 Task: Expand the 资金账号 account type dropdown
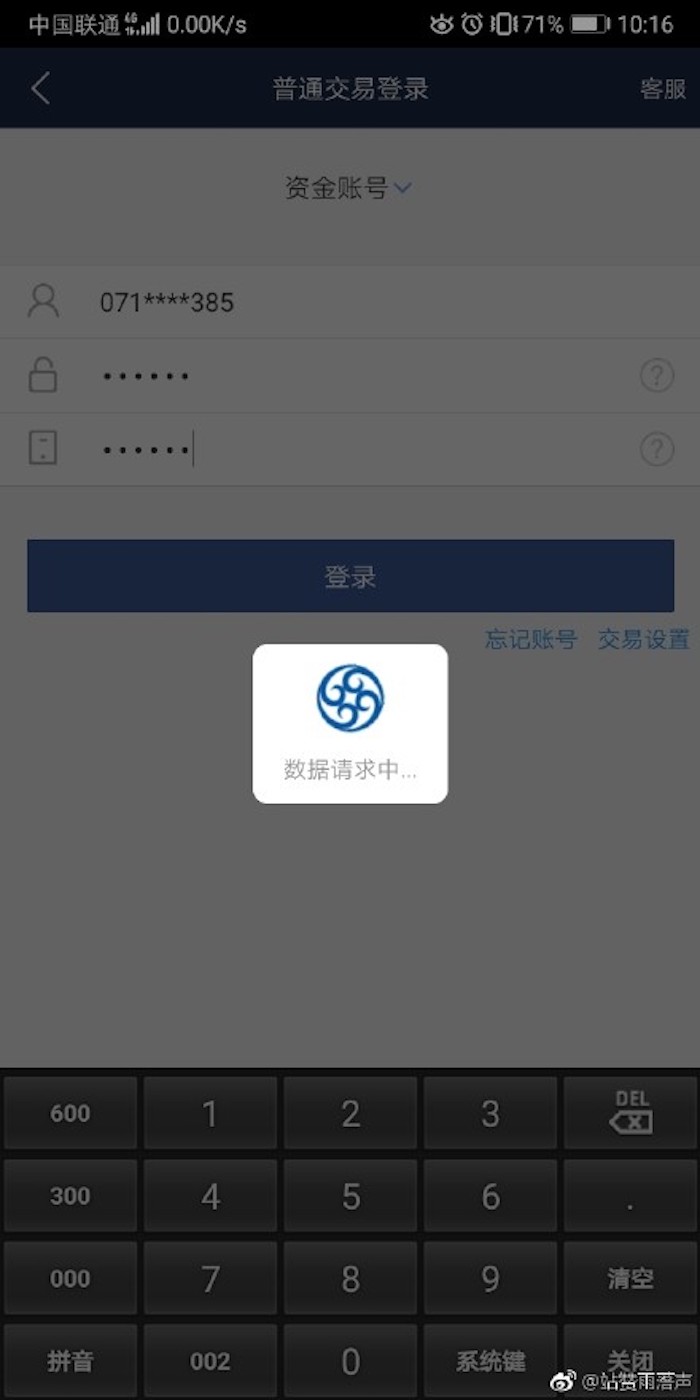click(349, 188)
